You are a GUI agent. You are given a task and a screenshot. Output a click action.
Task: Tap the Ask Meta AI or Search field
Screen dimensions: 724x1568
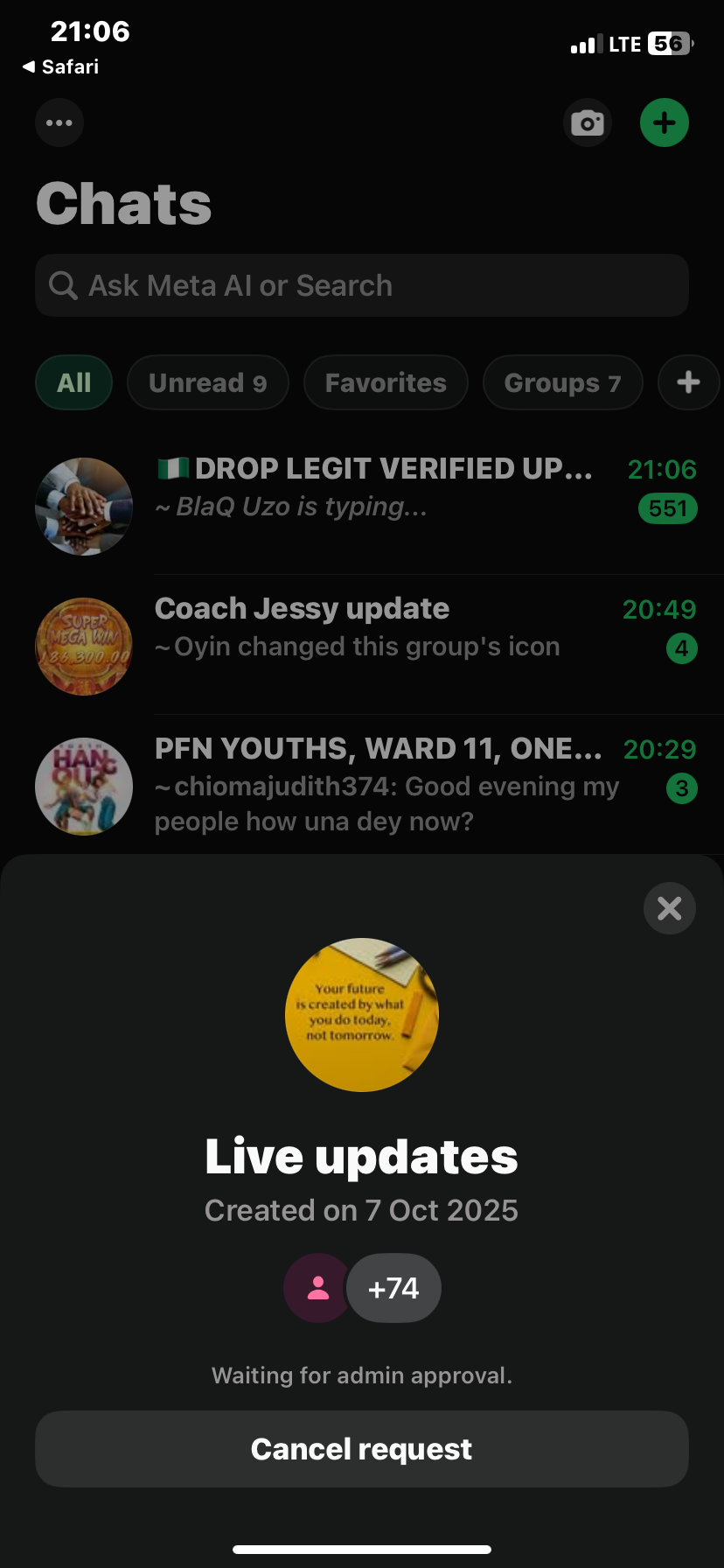point(361,285)
